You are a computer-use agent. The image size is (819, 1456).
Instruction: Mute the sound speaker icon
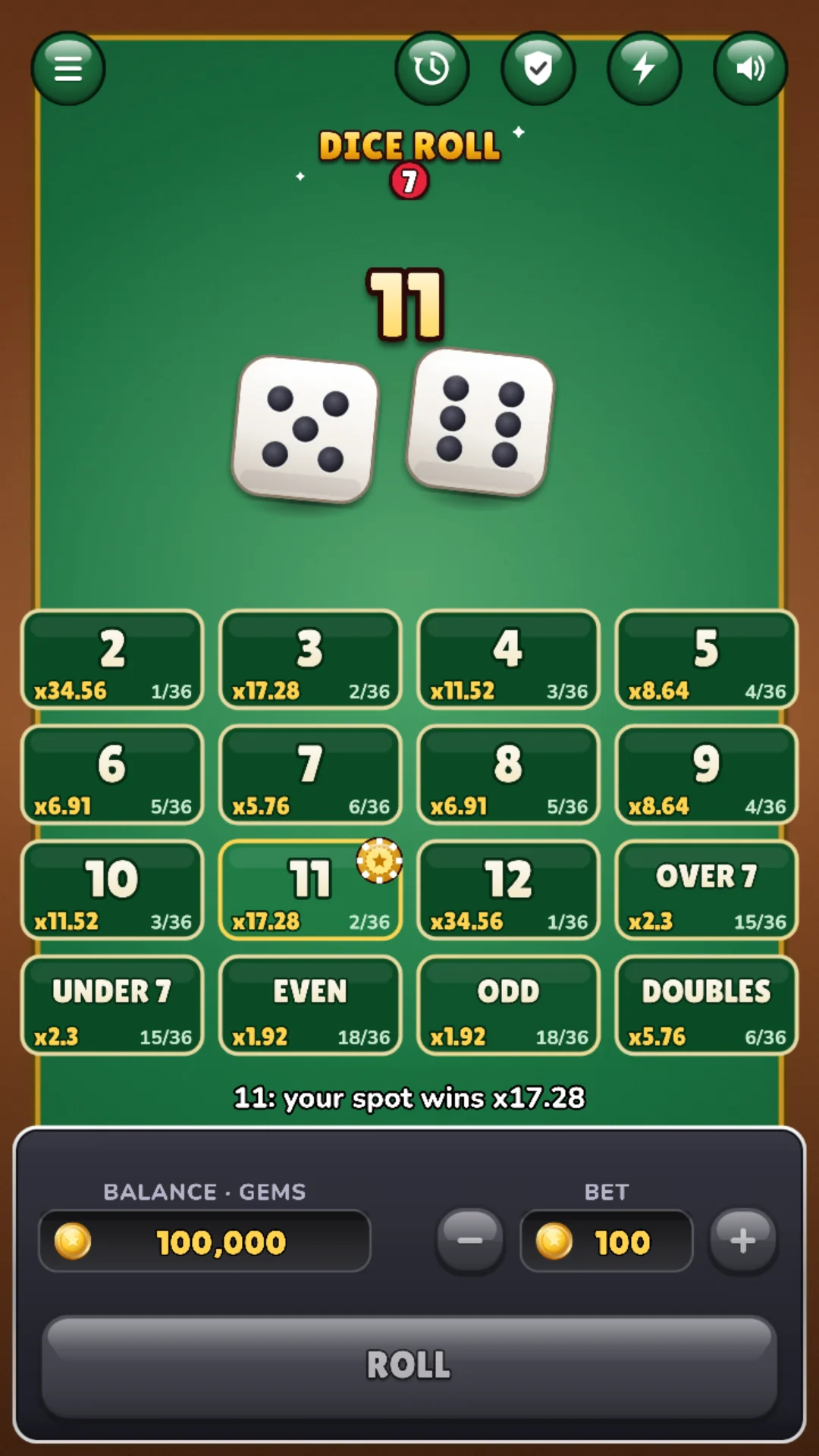coord(751,68)
